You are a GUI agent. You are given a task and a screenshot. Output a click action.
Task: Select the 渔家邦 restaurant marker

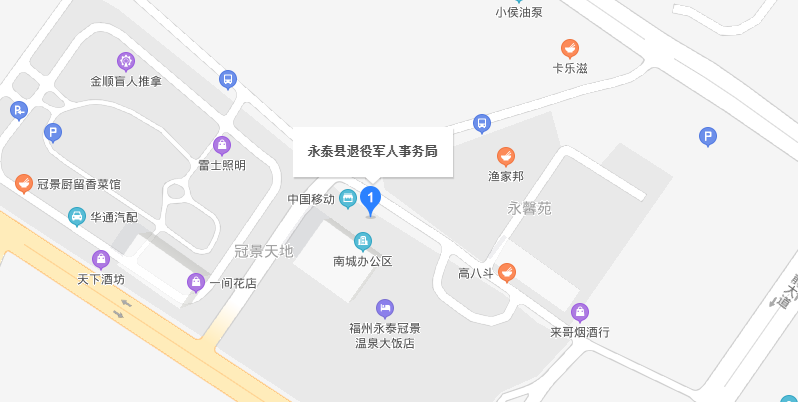pyautogui.click(x=506, y=157)
